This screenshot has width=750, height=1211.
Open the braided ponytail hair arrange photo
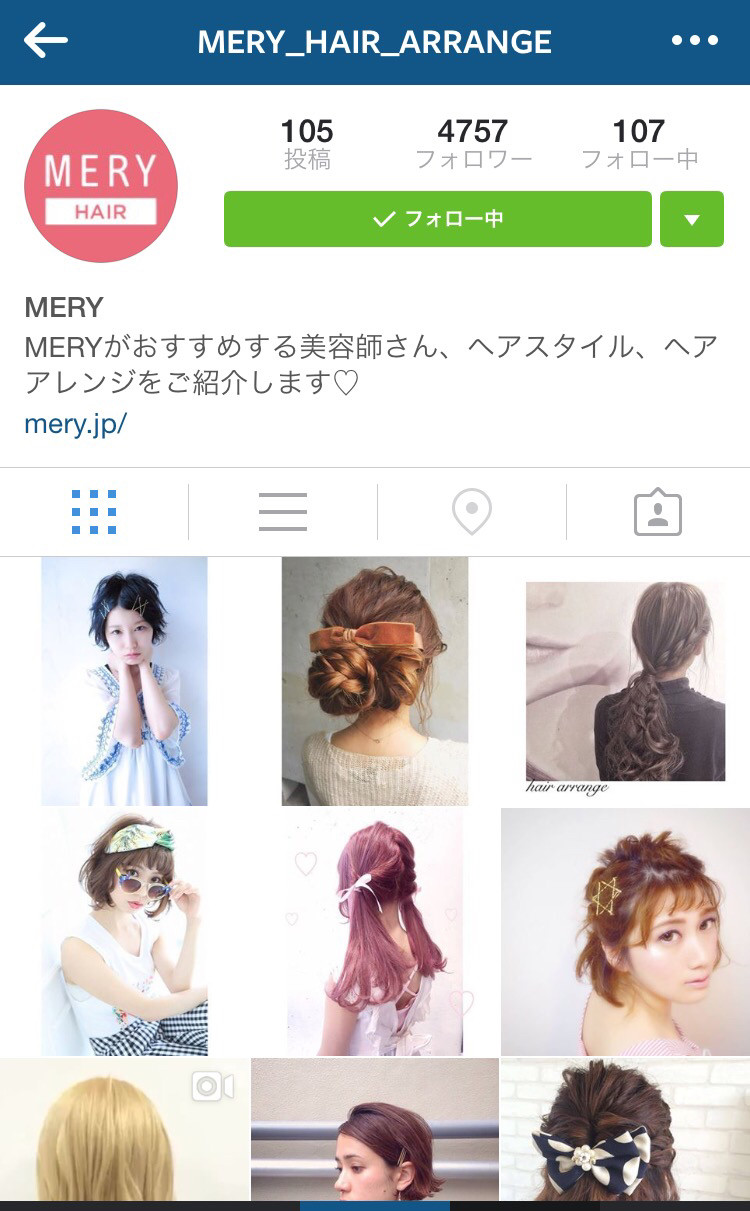click(x=625, y=681)
